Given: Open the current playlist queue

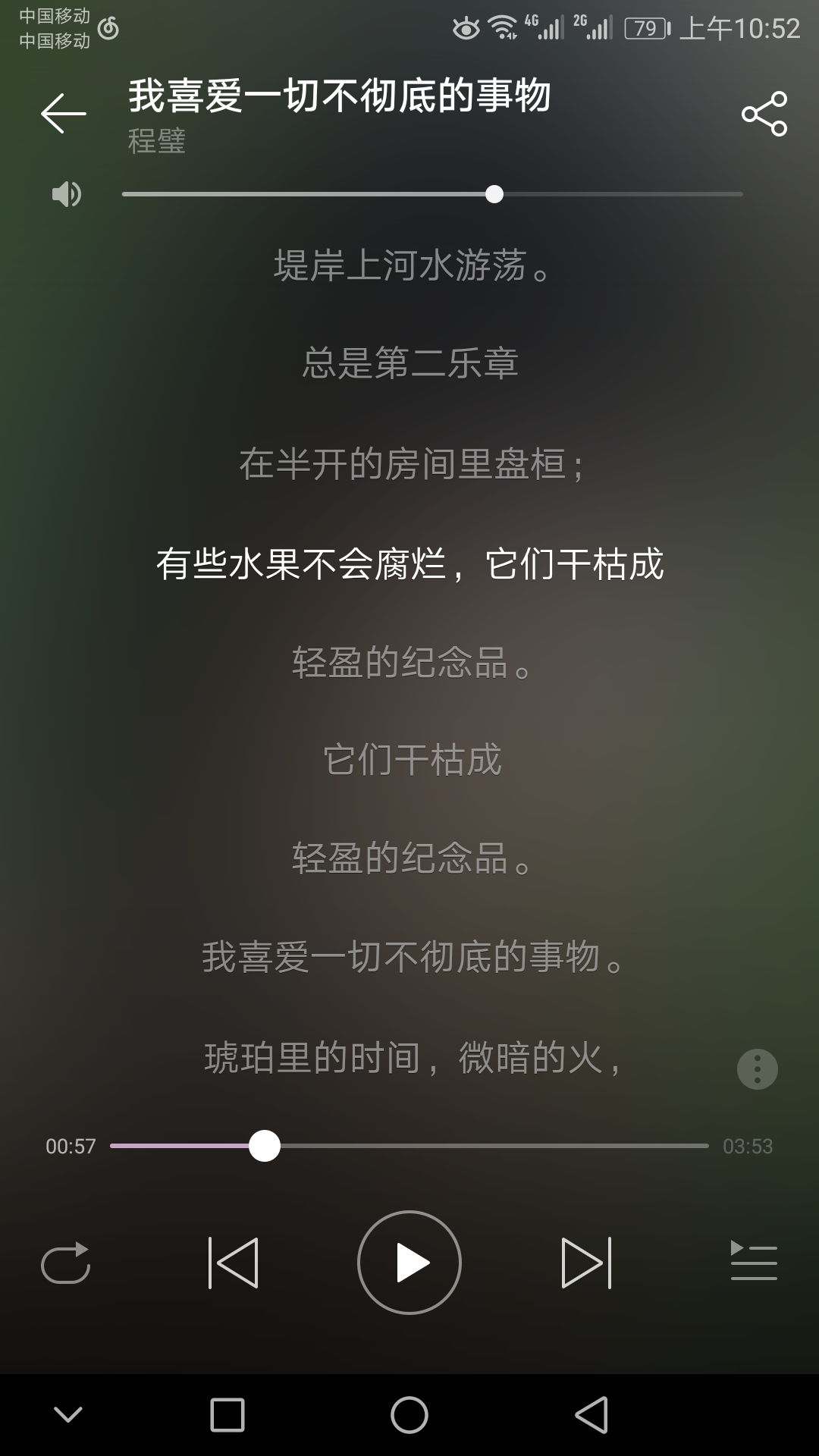Looking at the screenshot, I should click(754, 1260).
